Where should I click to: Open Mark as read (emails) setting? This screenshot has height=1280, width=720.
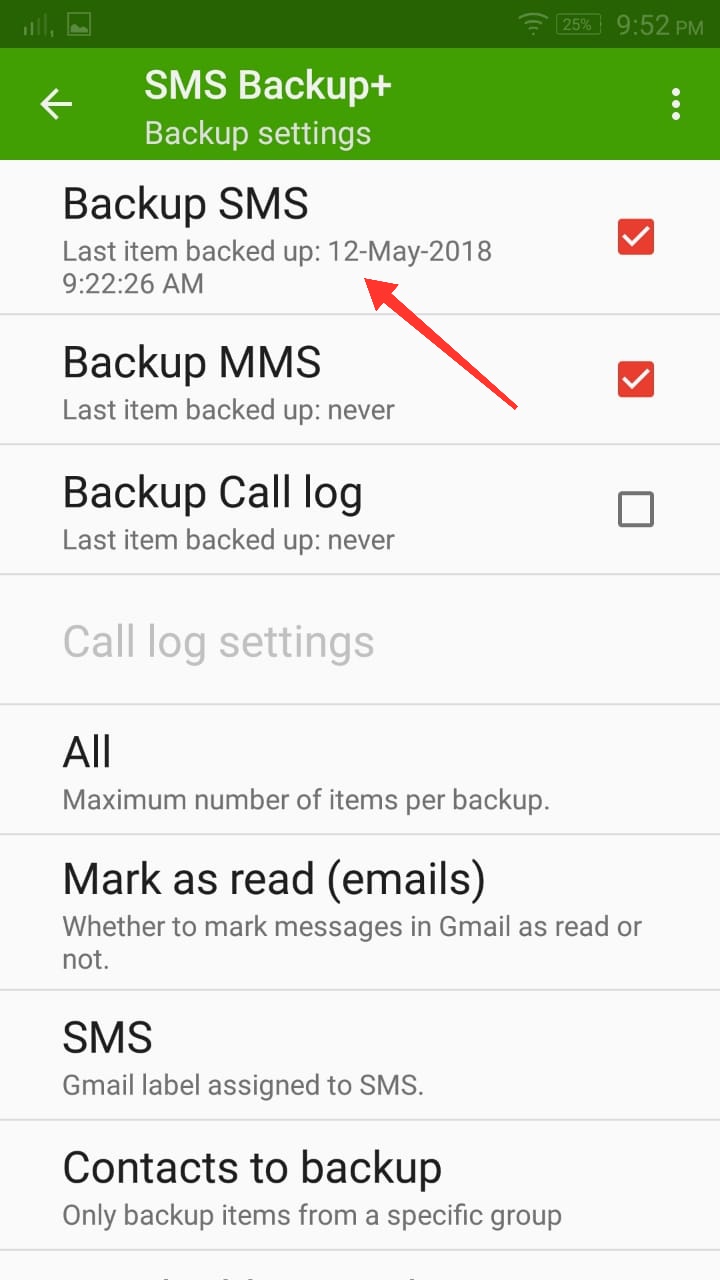coord(360,913)
